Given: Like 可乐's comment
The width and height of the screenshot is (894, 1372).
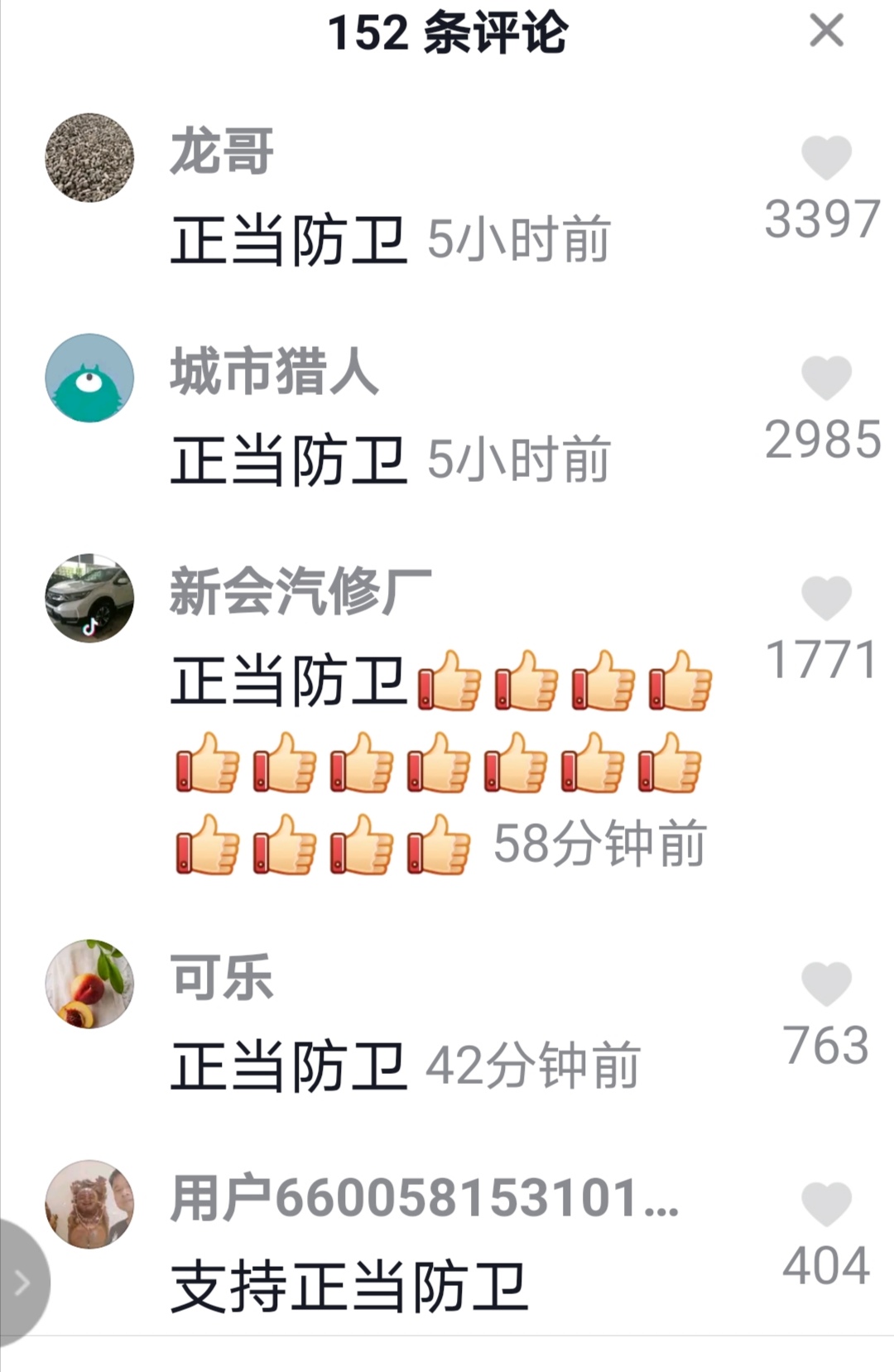Looking at the screenshot, I should click(826, 984).
